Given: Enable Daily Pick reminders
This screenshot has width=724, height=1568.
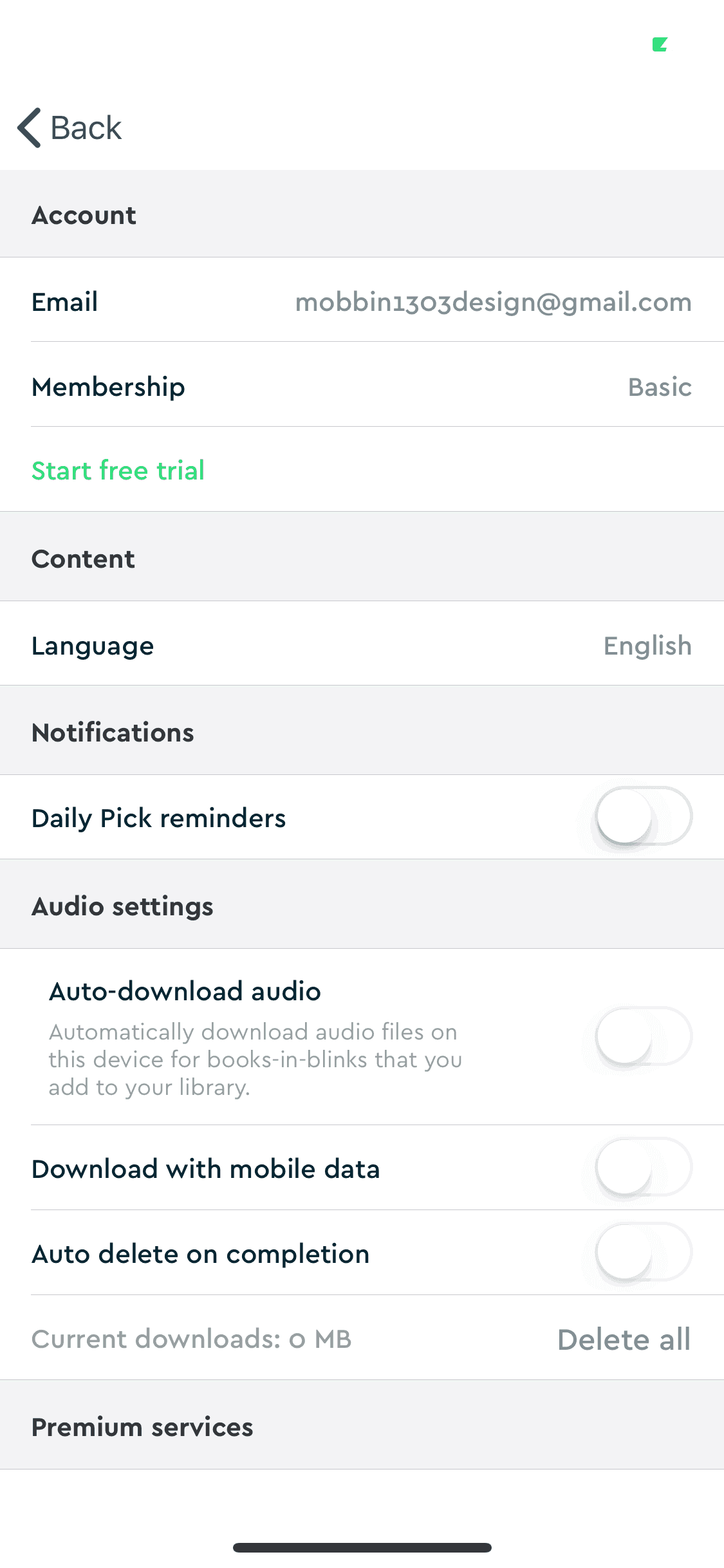Looking at the screenshot, I should coord(642,817).
